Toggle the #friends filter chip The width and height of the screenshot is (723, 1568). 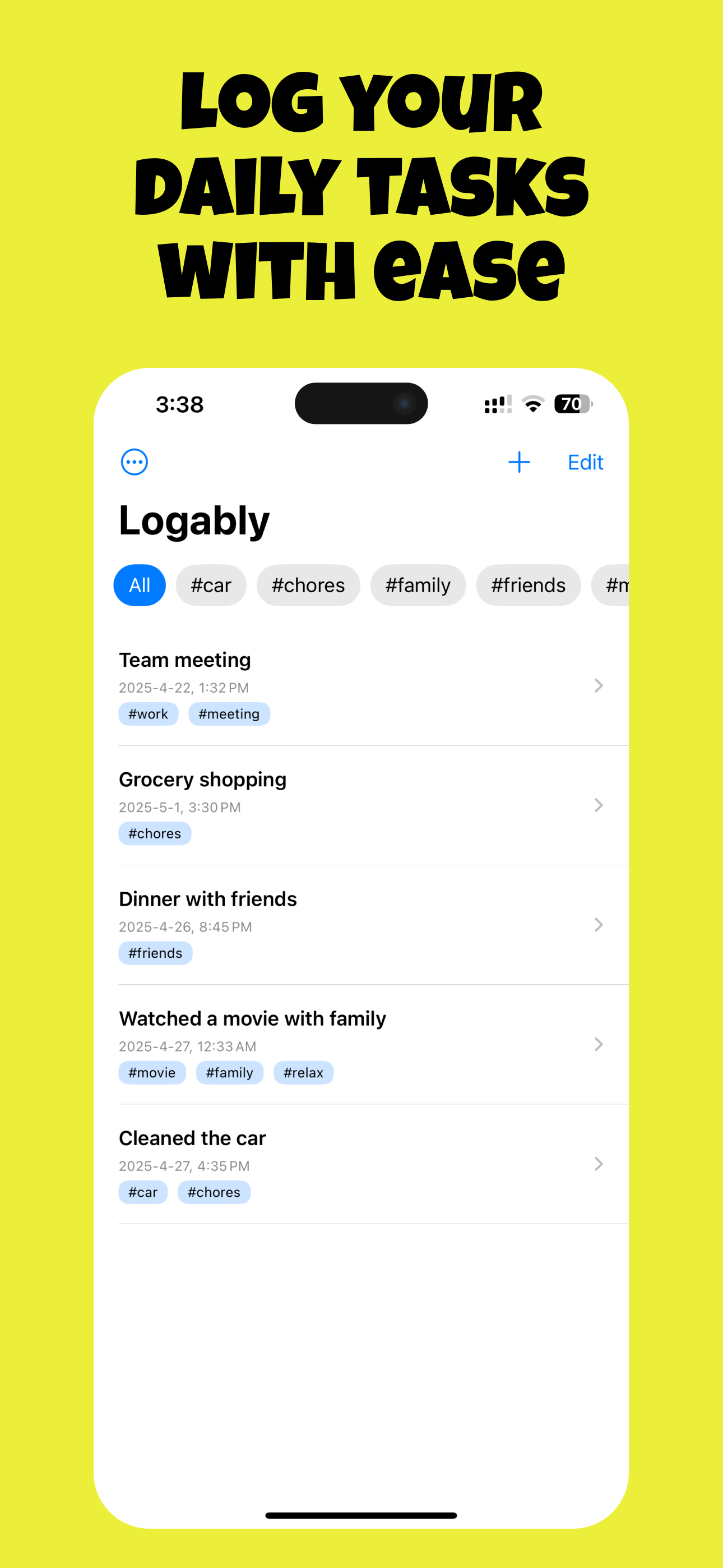coord(527,585)
